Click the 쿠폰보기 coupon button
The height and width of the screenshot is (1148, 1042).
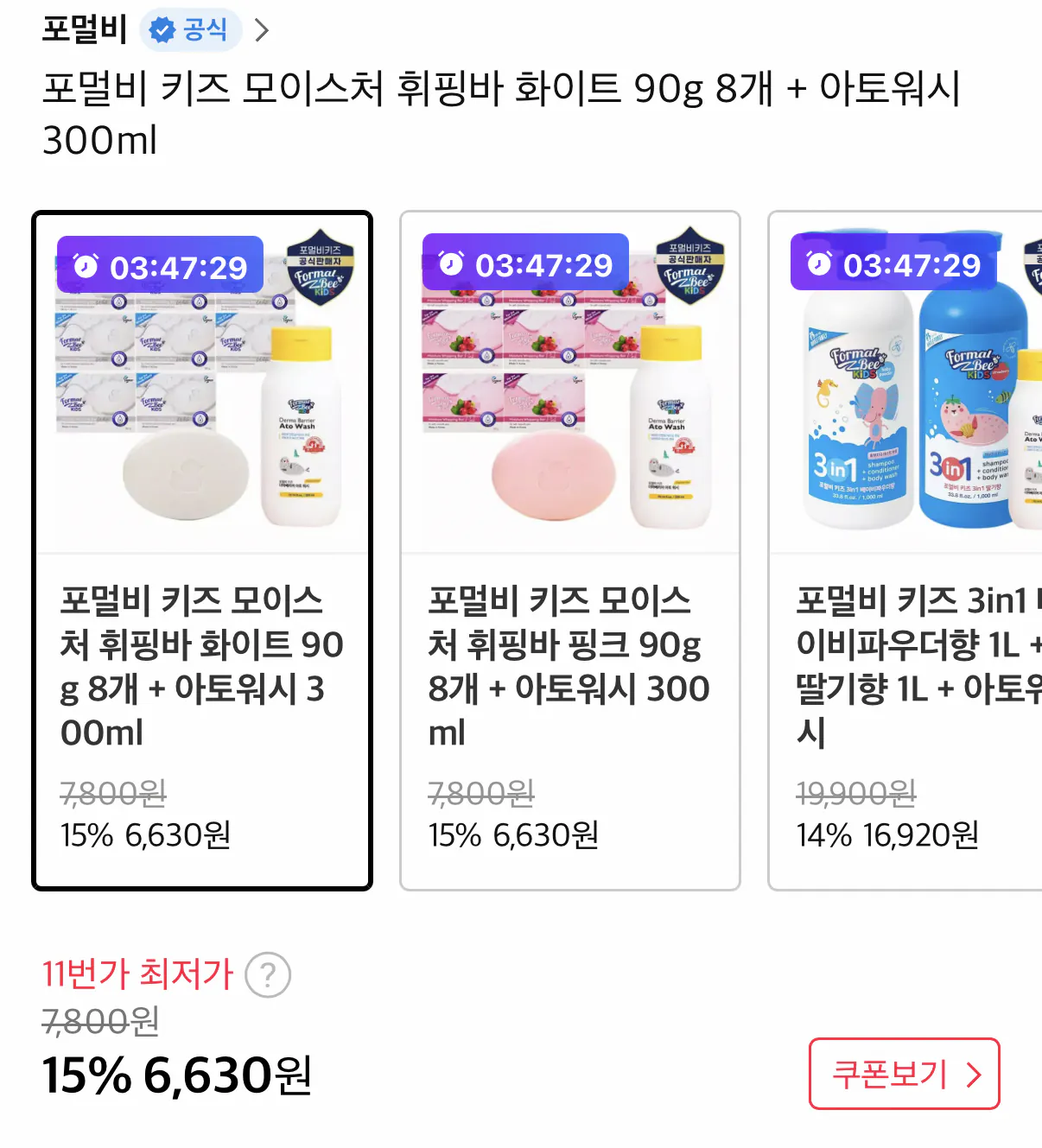pyautogui.click(x=904, y=1075)
